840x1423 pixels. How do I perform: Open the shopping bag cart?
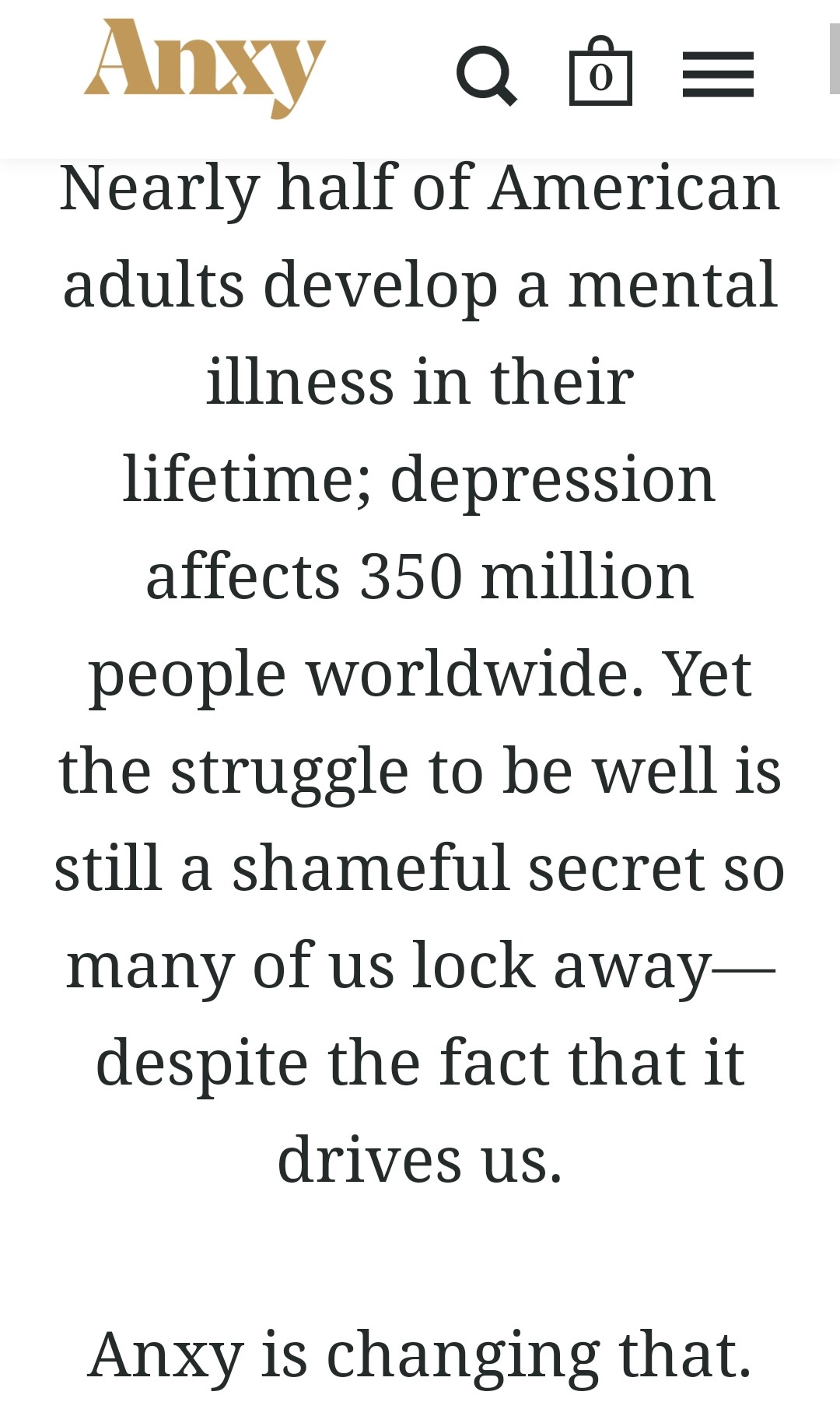coord(600,72)
